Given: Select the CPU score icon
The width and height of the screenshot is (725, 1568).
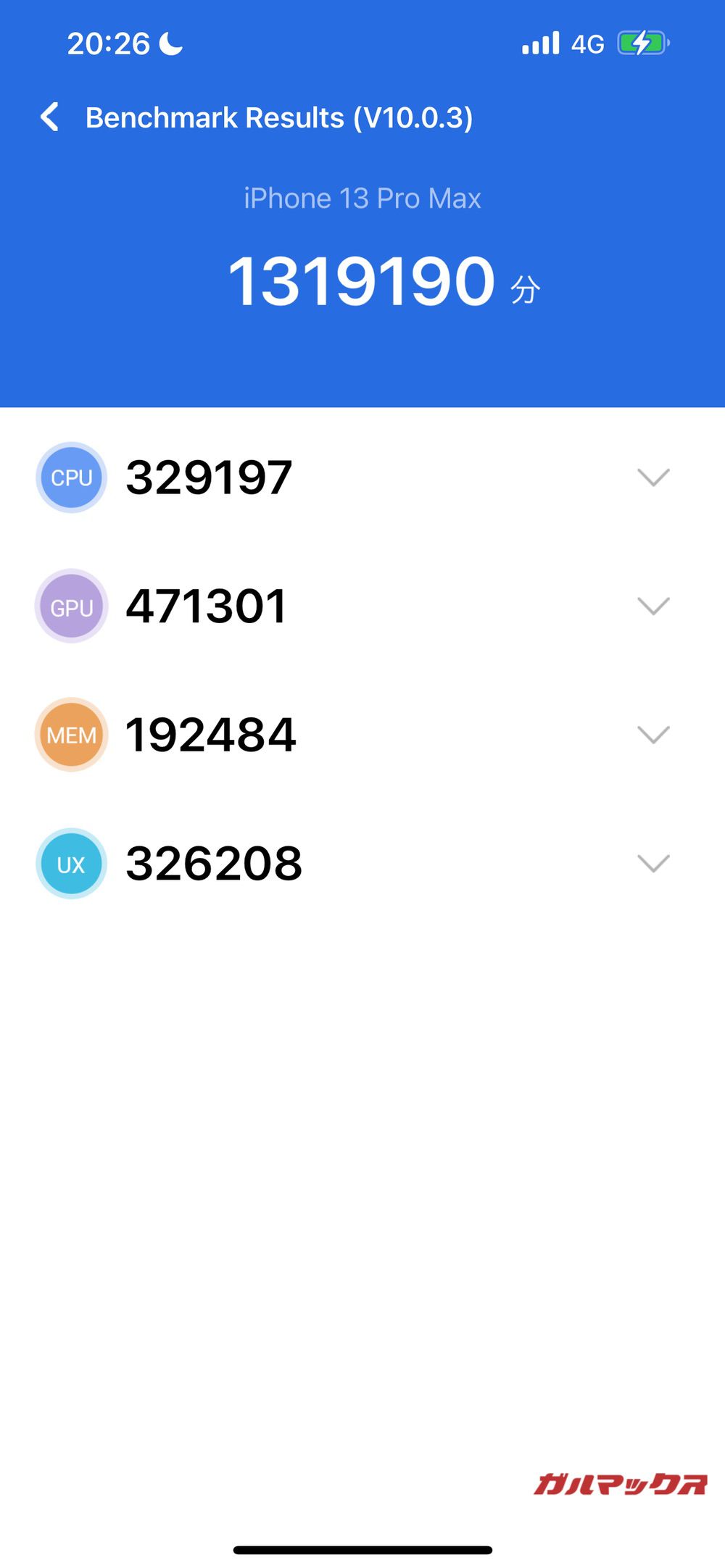Looking at the screenshot, I should point(70,477).
